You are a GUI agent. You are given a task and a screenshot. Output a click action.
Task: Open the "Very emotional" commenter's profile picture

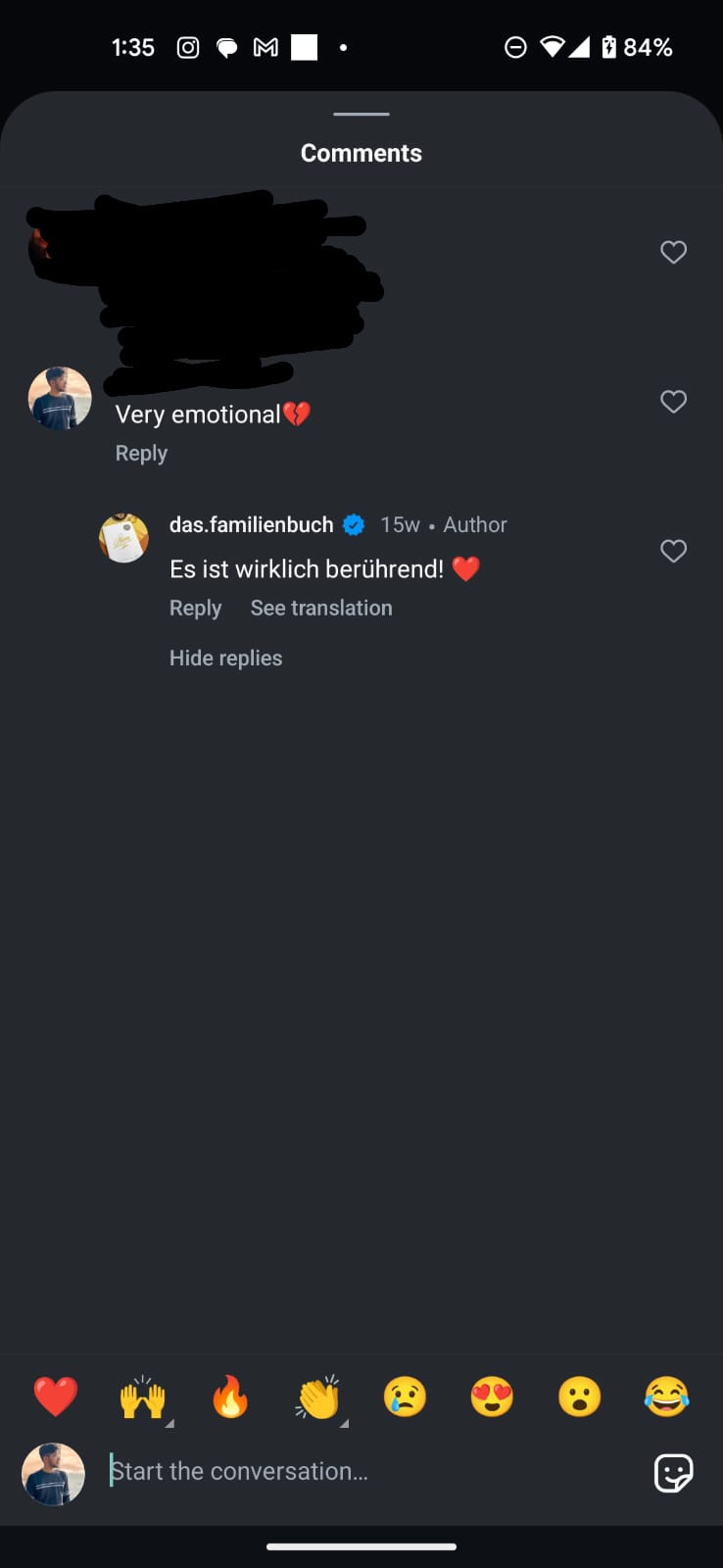(x=60, y=399)
